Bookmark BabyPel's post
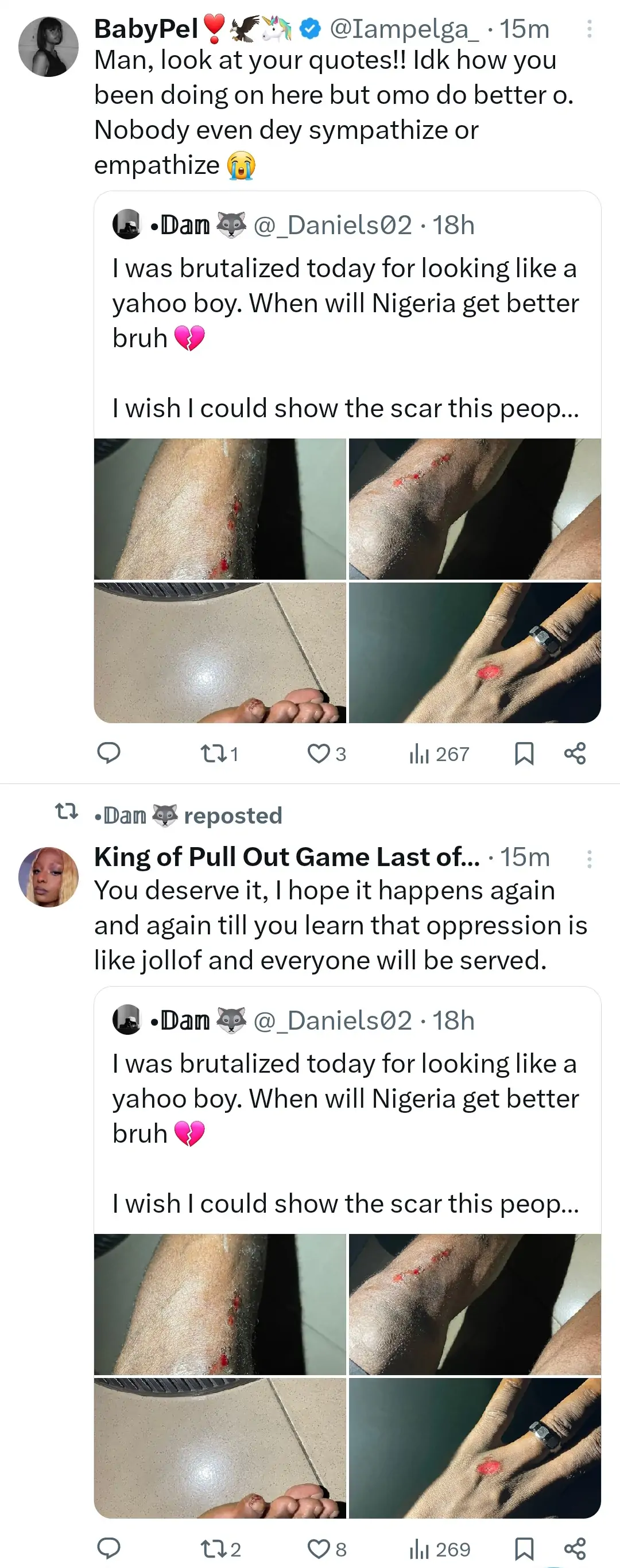The width and height of the screenshot is (620, 1568). (x=524, y=754)
